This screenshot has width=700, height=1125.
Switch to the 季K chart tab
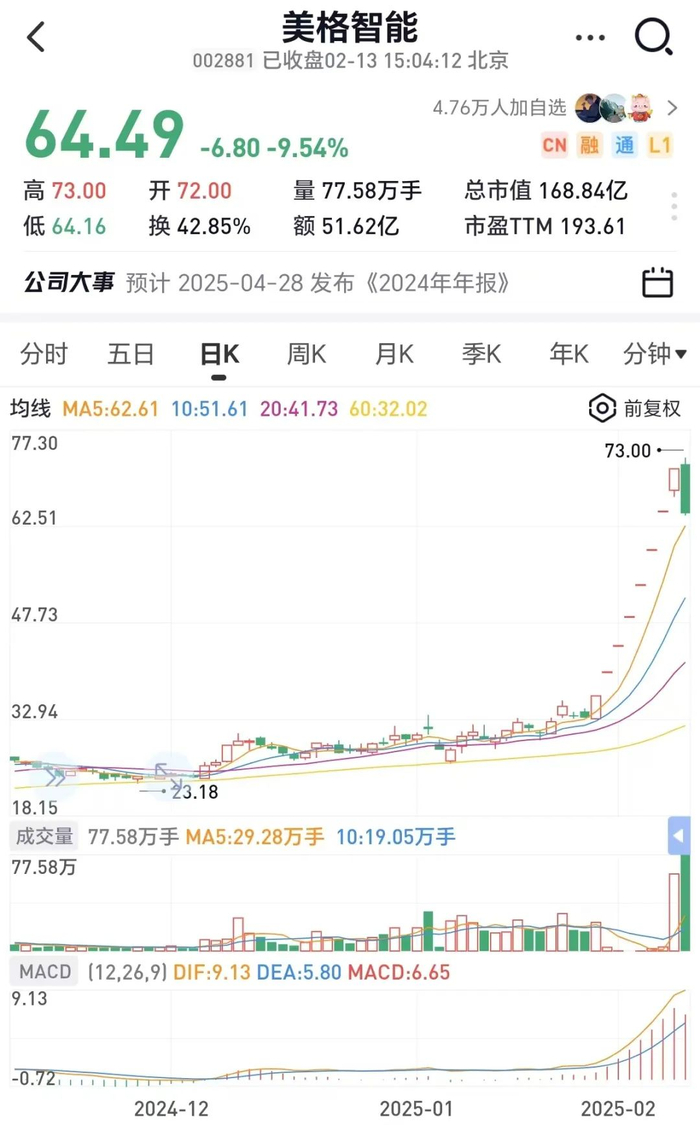[x=481, y=354]
